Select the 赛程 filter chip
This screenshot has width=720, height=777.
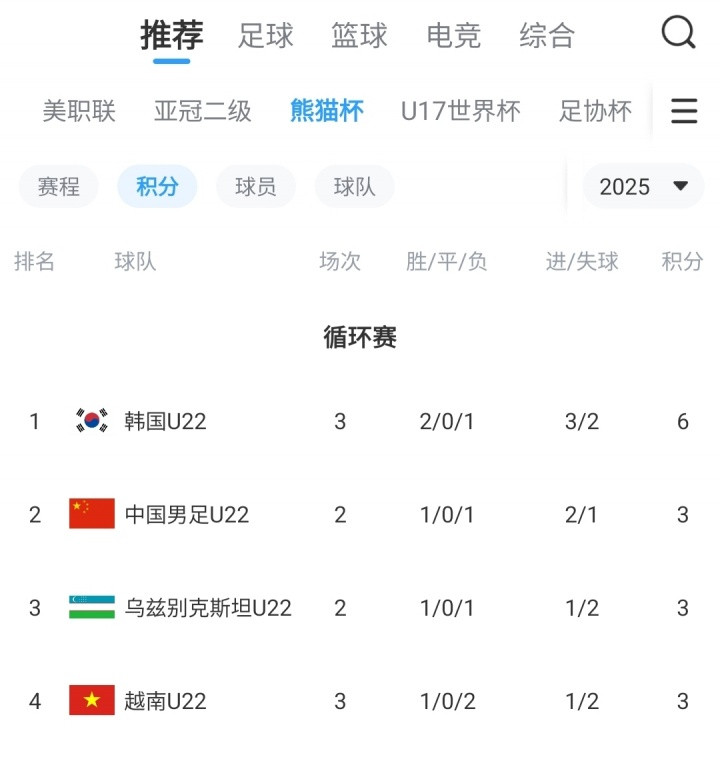click(x=58, y=186)
